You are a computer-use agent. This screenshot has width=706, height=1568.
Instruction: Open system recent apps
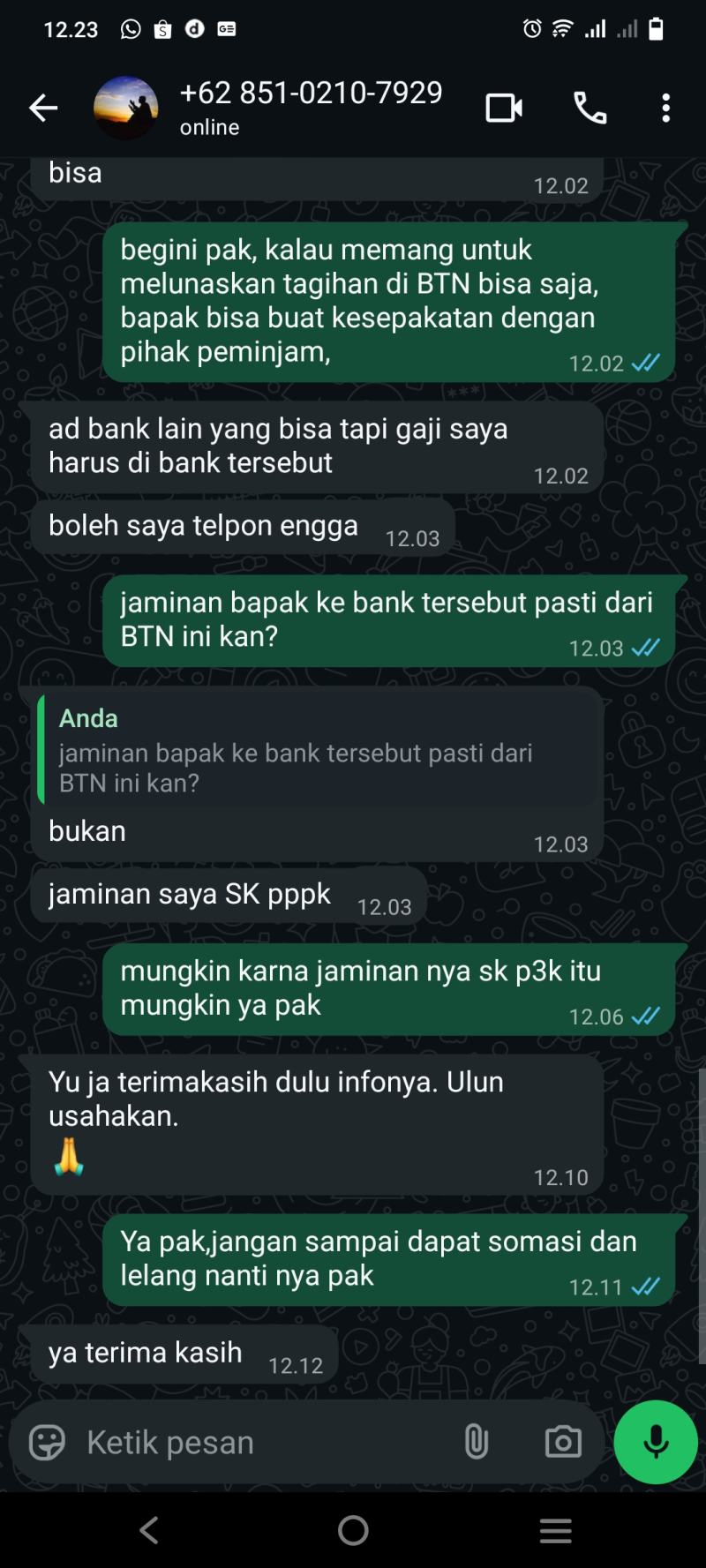click(556, 1530)
